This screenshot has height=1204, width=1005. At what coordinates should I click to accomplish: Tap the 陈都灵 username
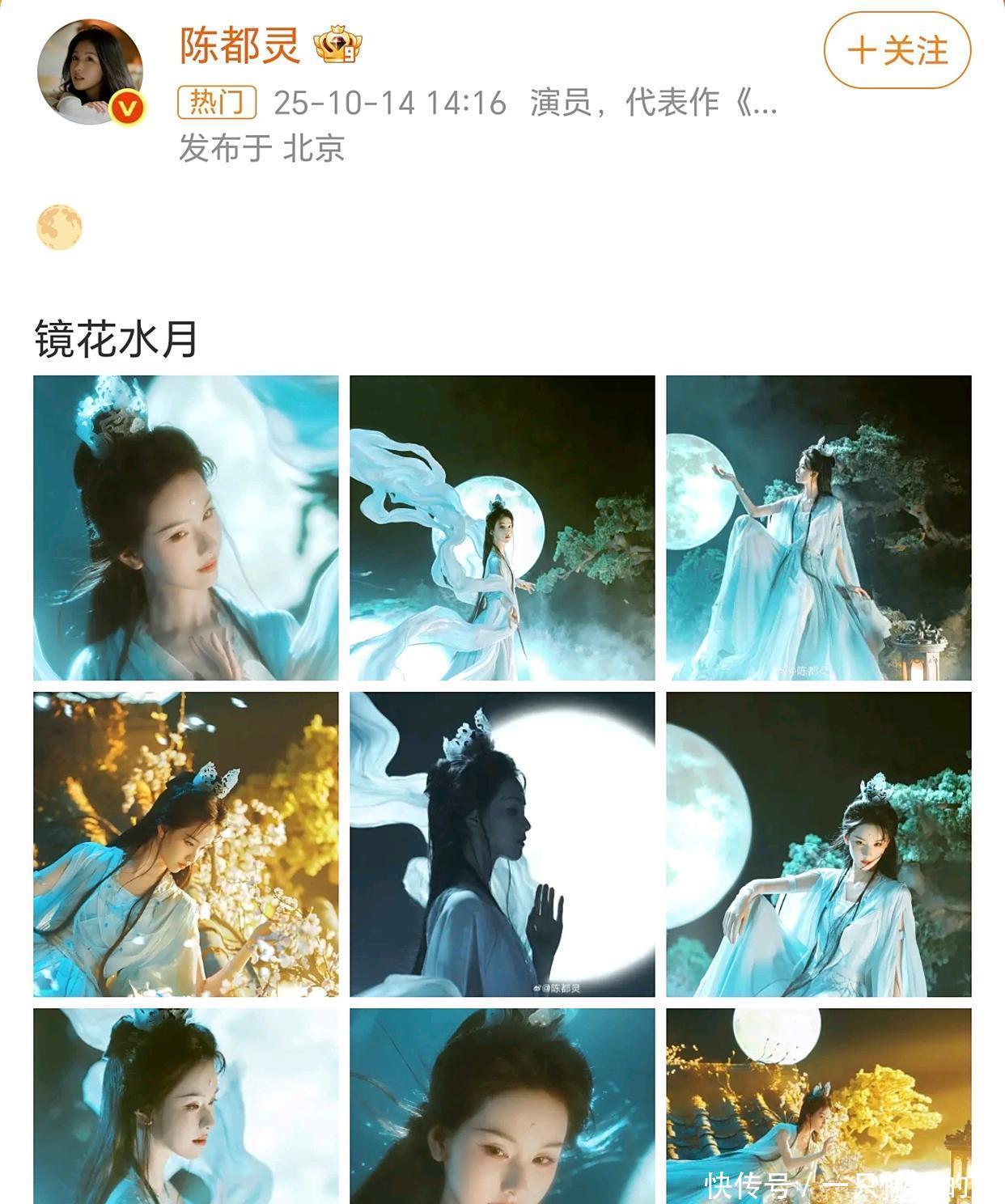click(240, 45)
